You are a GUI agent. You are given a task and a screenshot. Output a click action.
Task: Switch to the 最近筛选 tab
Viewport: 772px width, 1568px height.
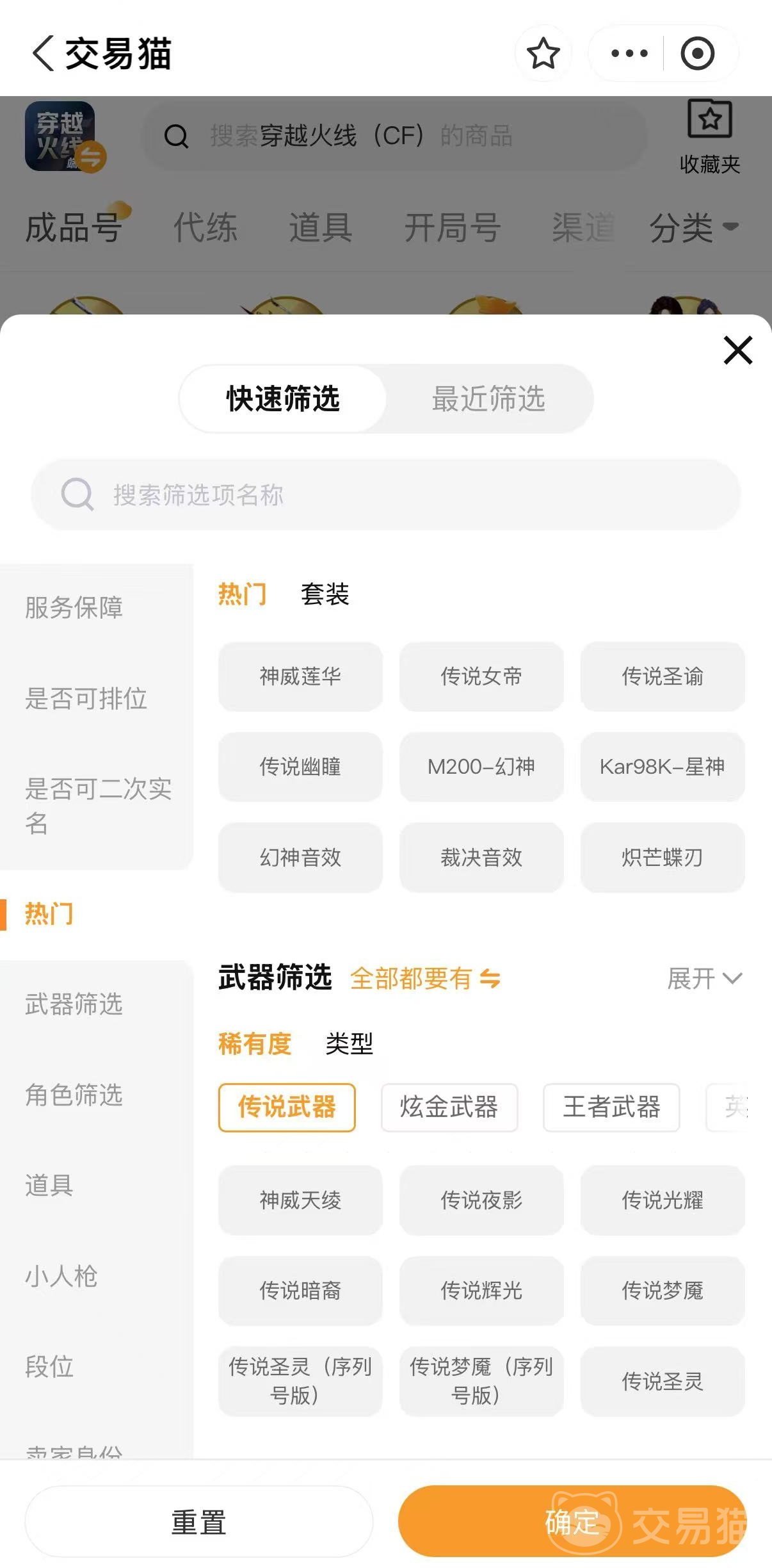pyautogui.click(x=488, y=398)
